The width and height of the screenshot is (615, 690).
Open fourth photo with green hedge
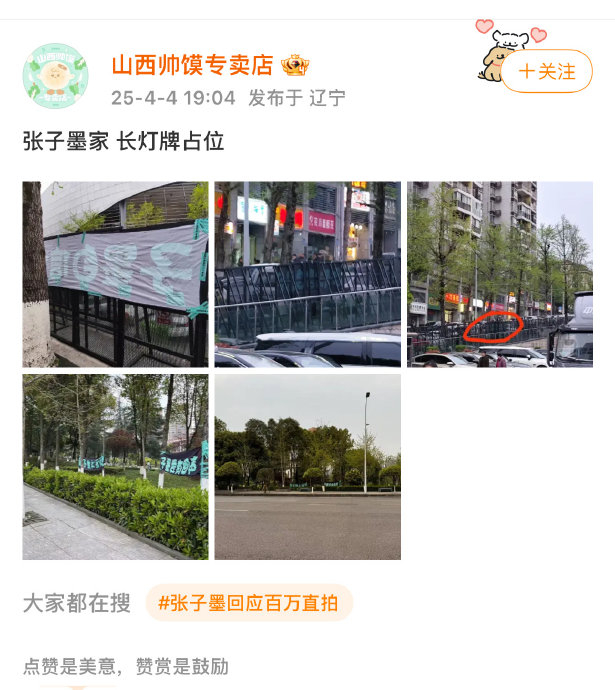coord(115,466)
